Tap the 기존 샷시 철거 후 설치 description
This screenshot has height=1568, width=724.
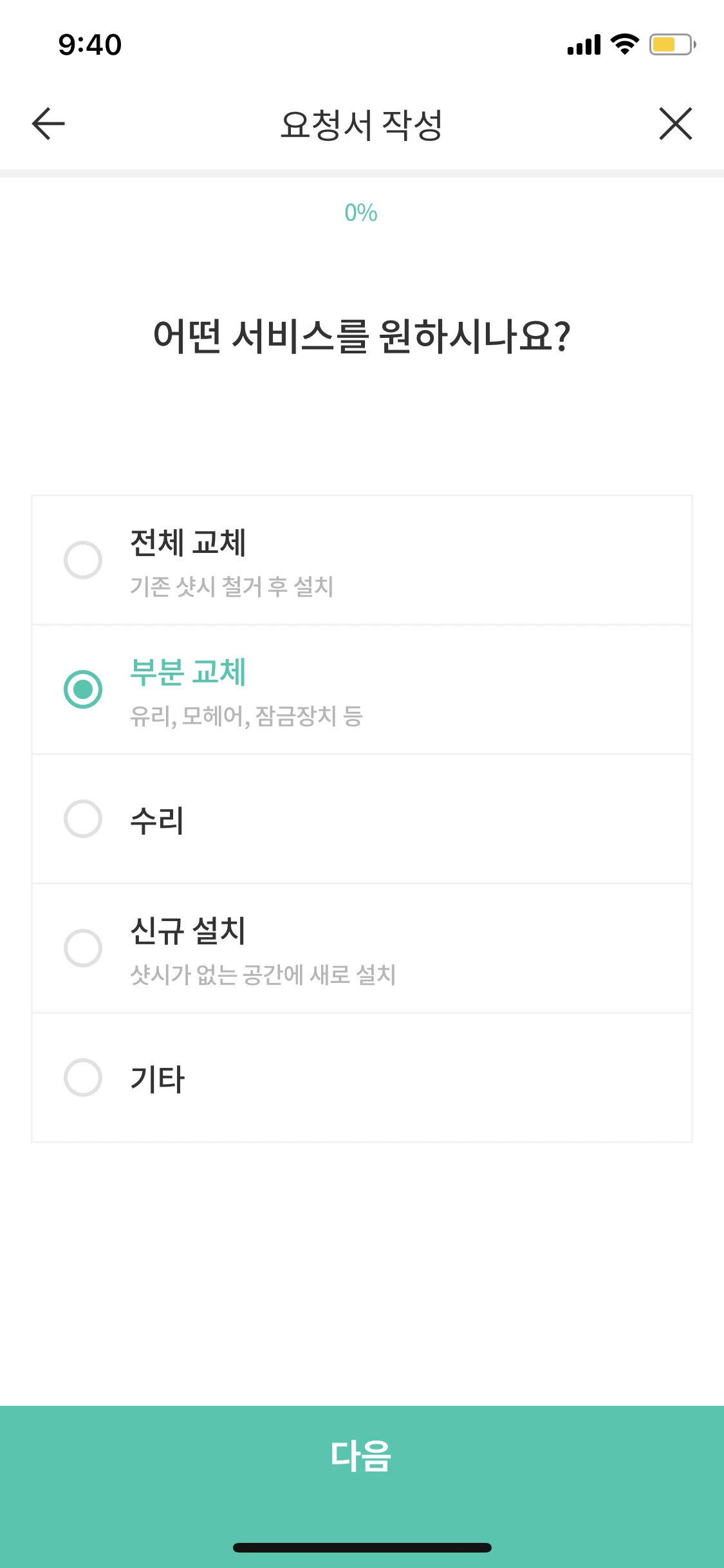234,586
